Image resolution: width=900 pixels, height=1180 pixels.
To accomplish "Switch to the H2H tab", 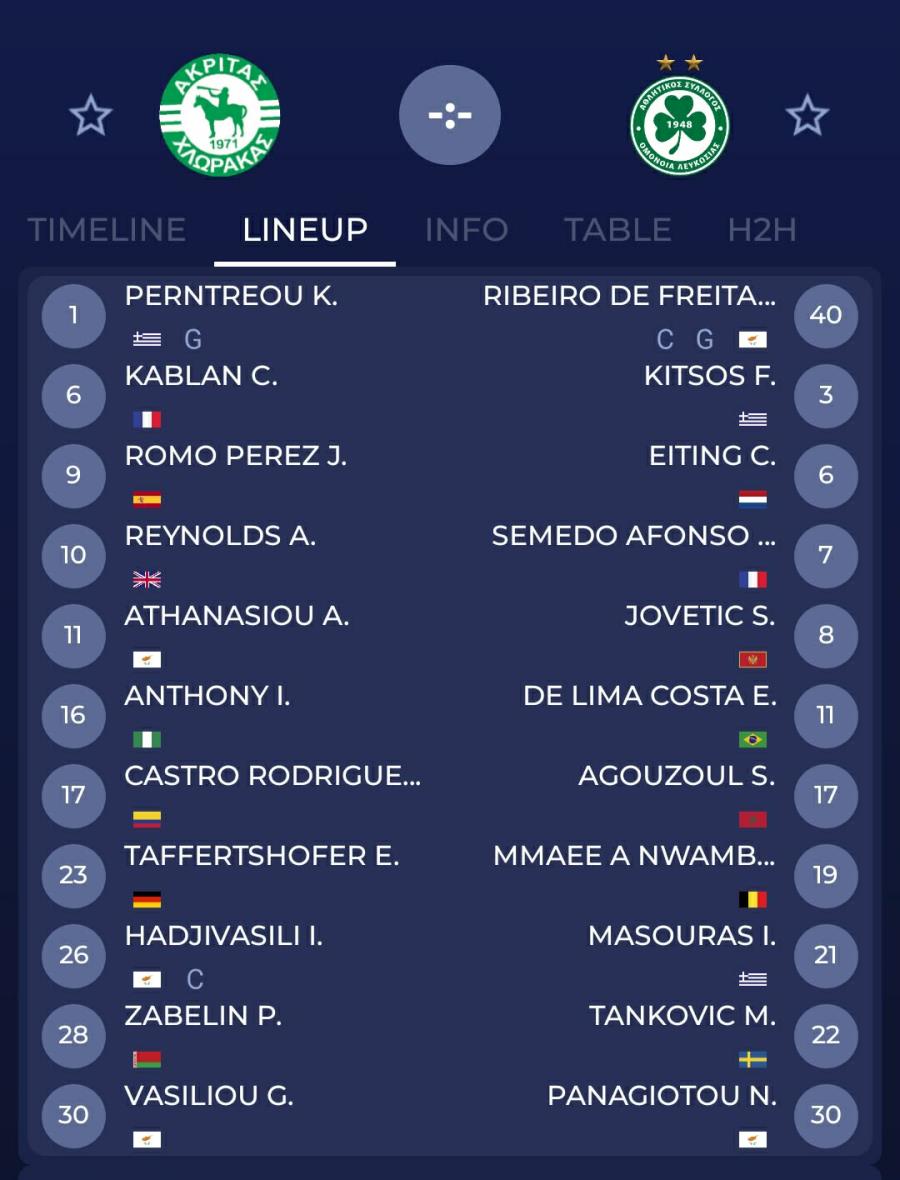I will pos(762,230).
